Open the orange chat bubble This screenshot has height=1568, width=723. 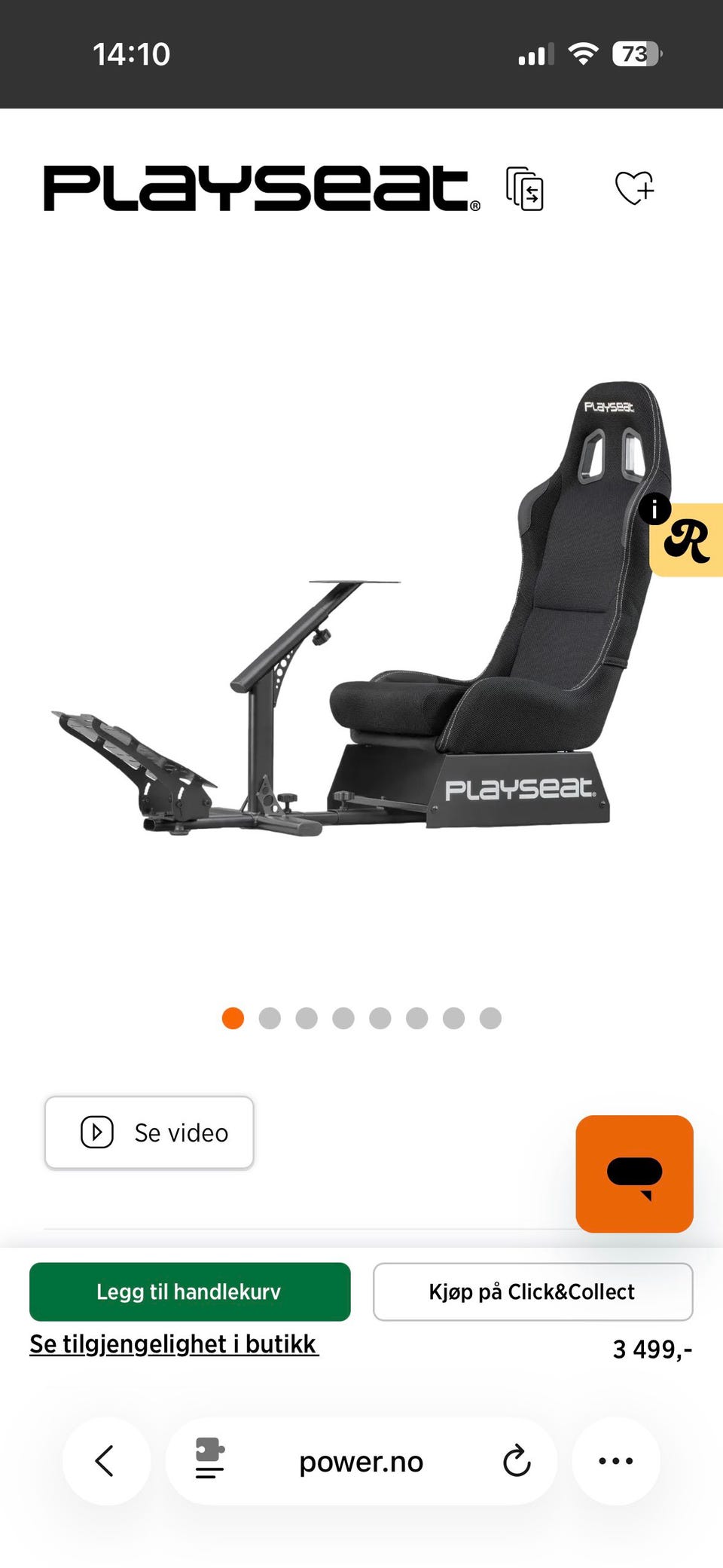634,1174
